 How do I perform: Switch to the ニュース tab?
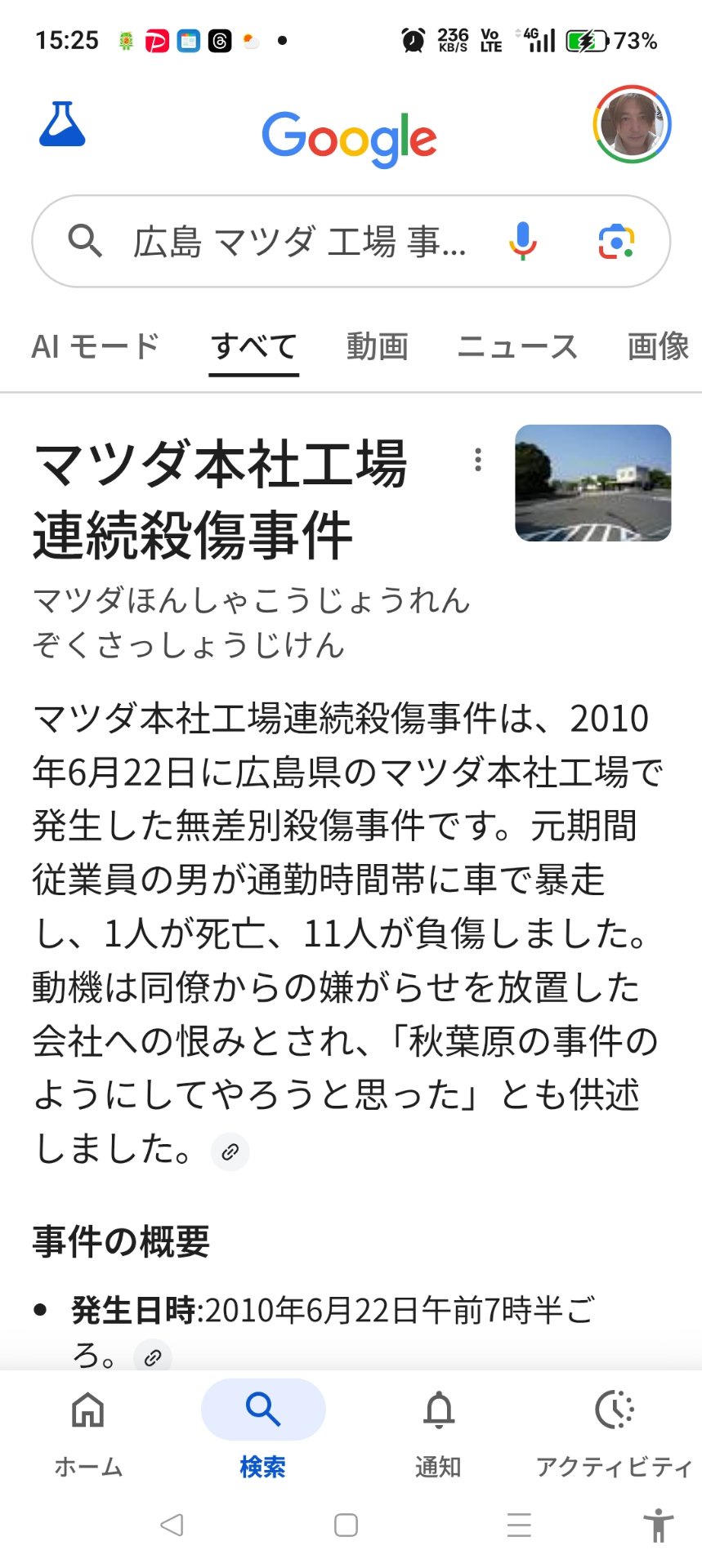coord(516,346)
